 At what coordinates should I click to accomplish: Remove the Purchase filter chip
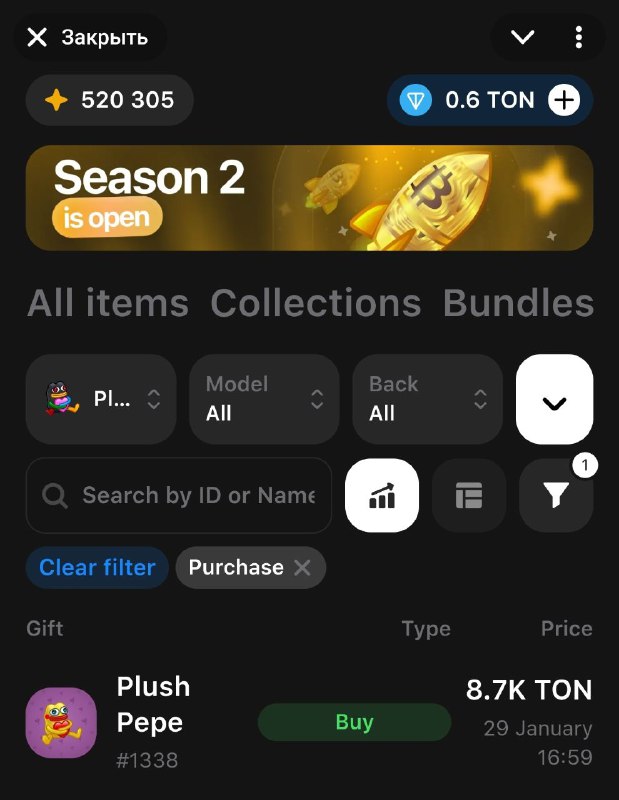(x=303, y=568)
